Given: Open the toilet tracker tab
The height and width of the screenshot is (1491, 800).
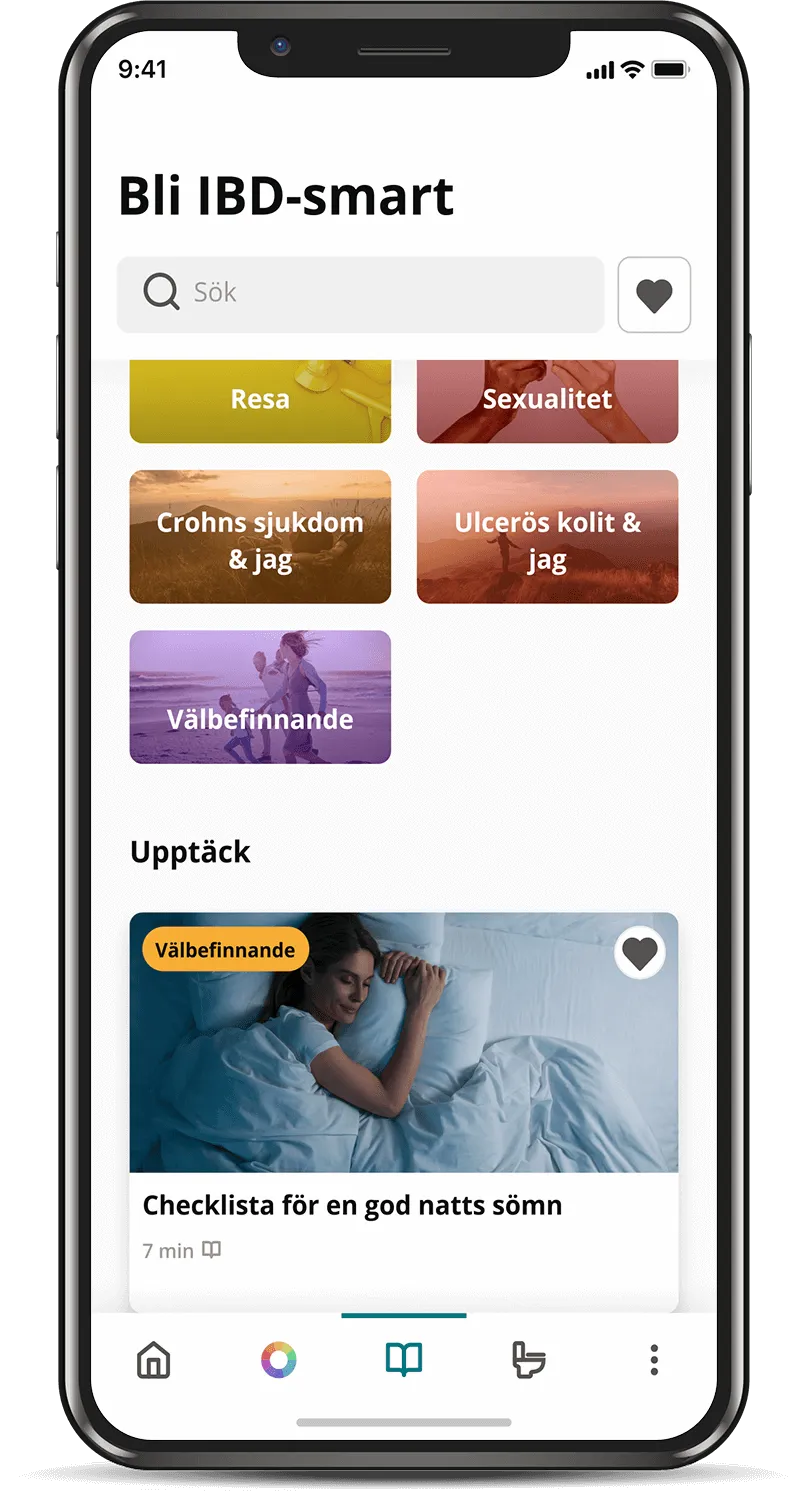Looking at the screenshot, I should click(x=529, y=1360).
